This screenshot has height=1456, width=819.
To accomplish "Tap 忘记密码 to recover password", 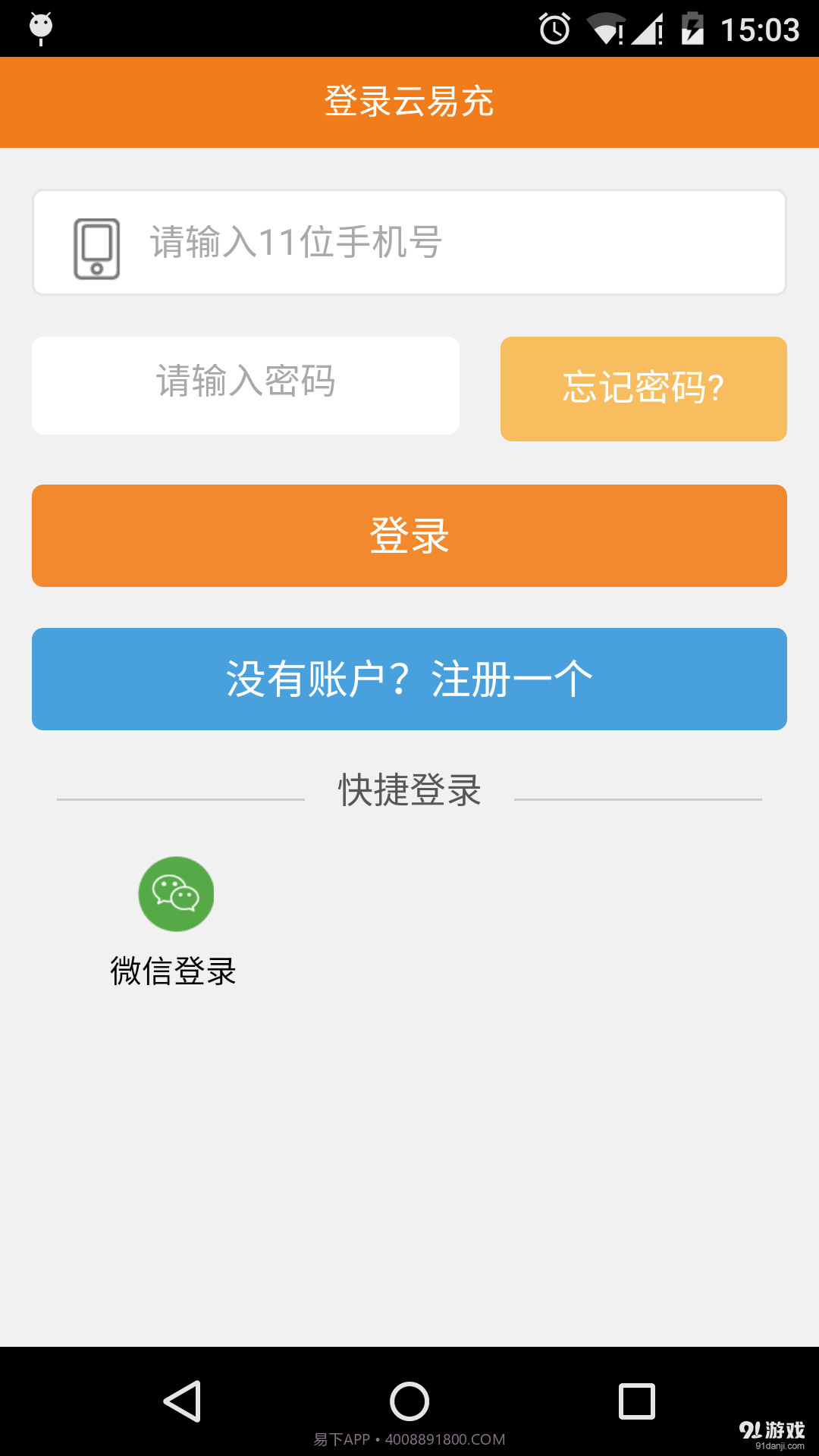I will 642,388.
